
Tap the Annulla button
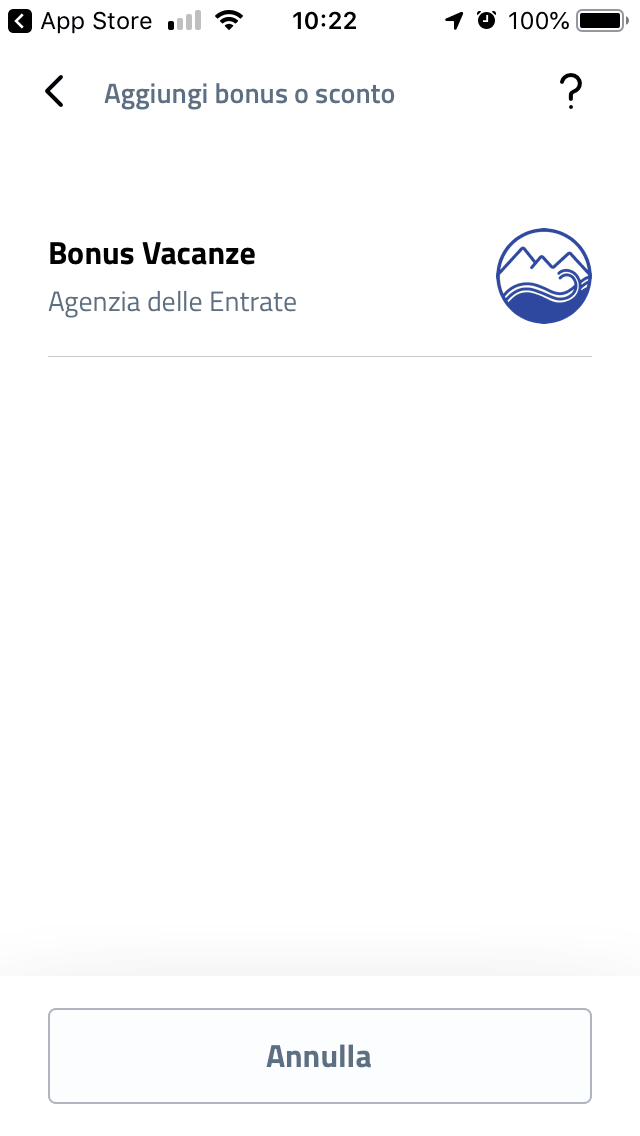point(319,1056)
